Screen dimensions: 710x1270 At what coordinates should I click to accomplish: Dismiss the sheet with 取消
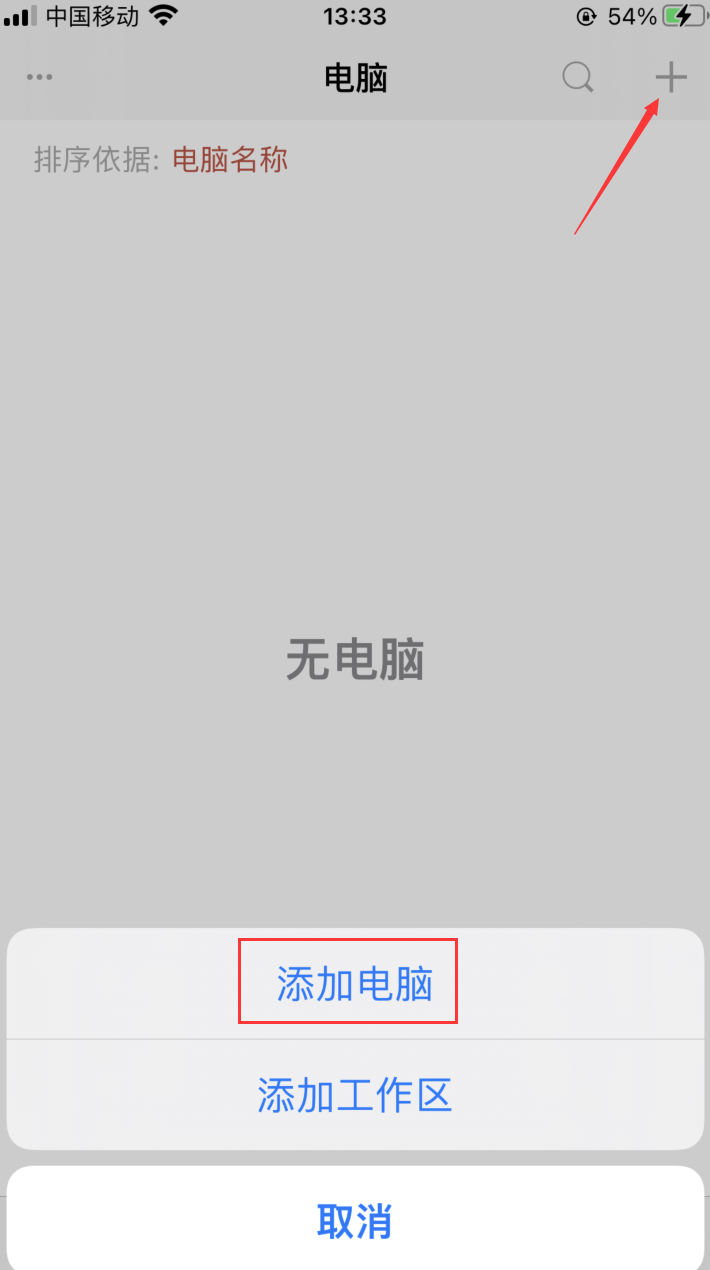(x=355, y=1220)
